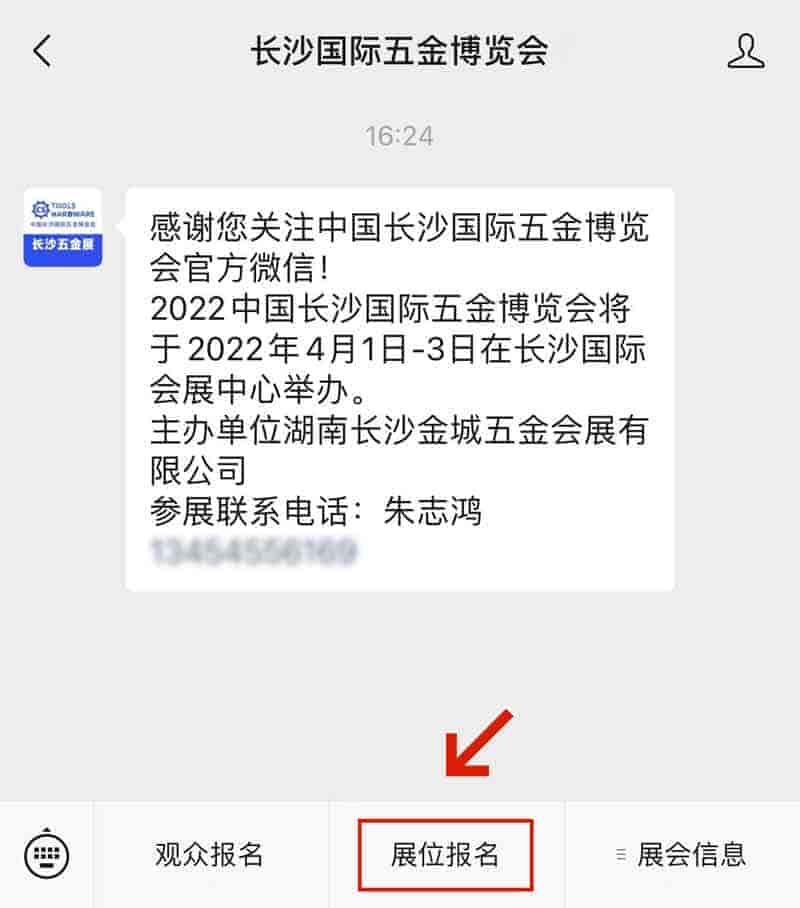The height and width of the screenshot is (908, 800).
Task: Select the 展位报名 menu
Action: point(445,855)
